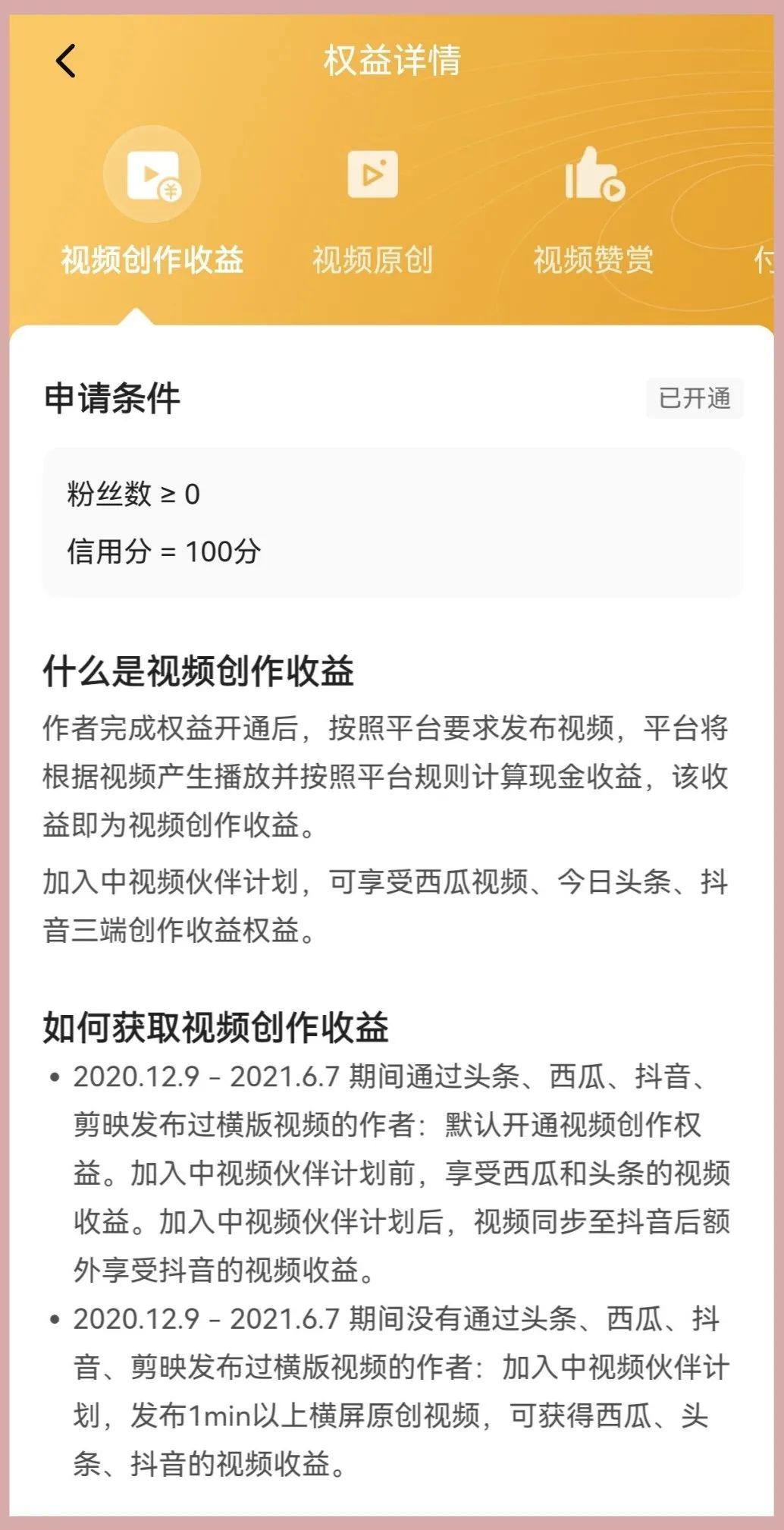Go back from 权益详情 page
The image size is (784, 1530).
[x=66, y=61]
